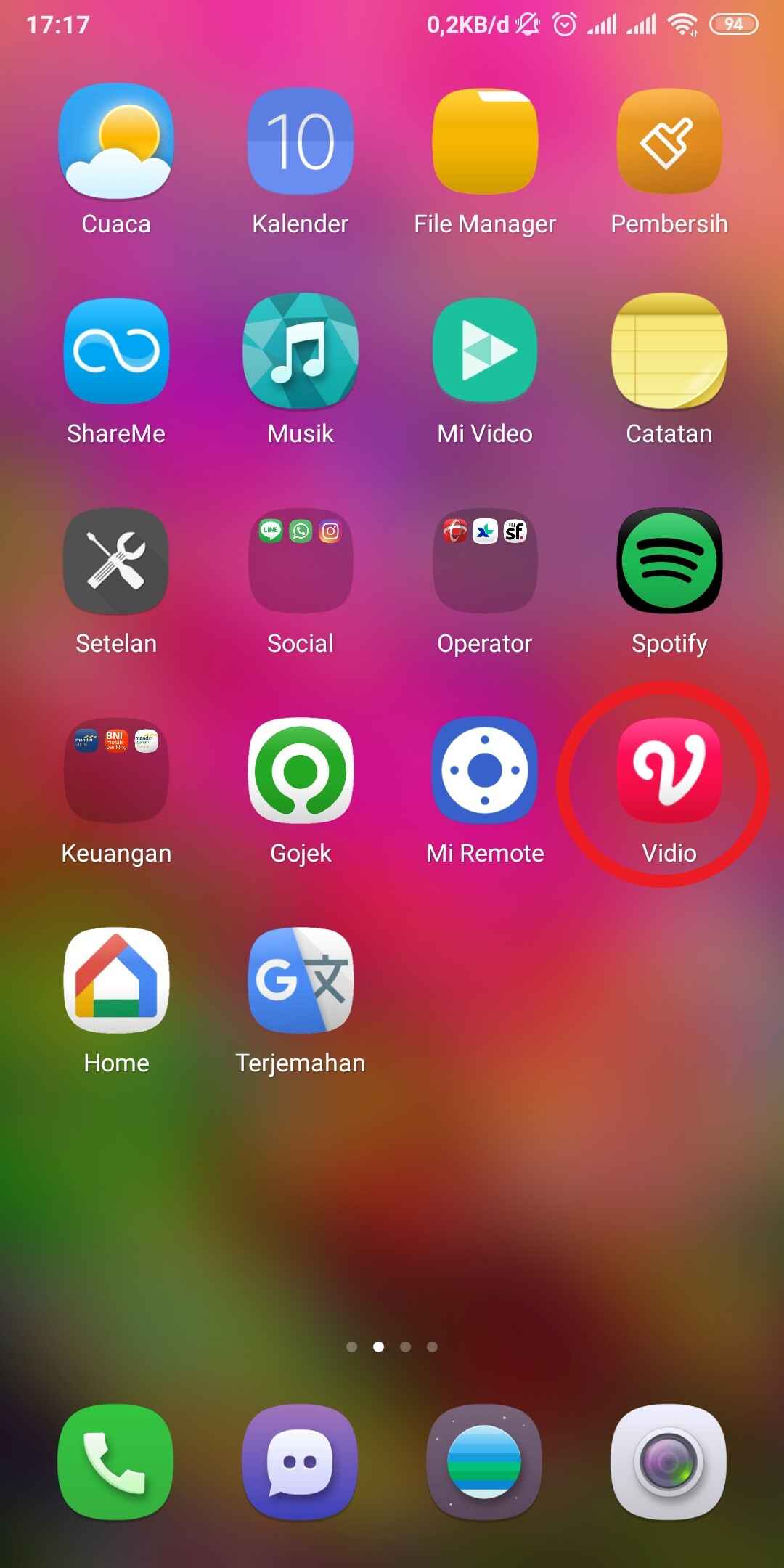Start the Pembersih cleaner app

(x=669, y=142)
